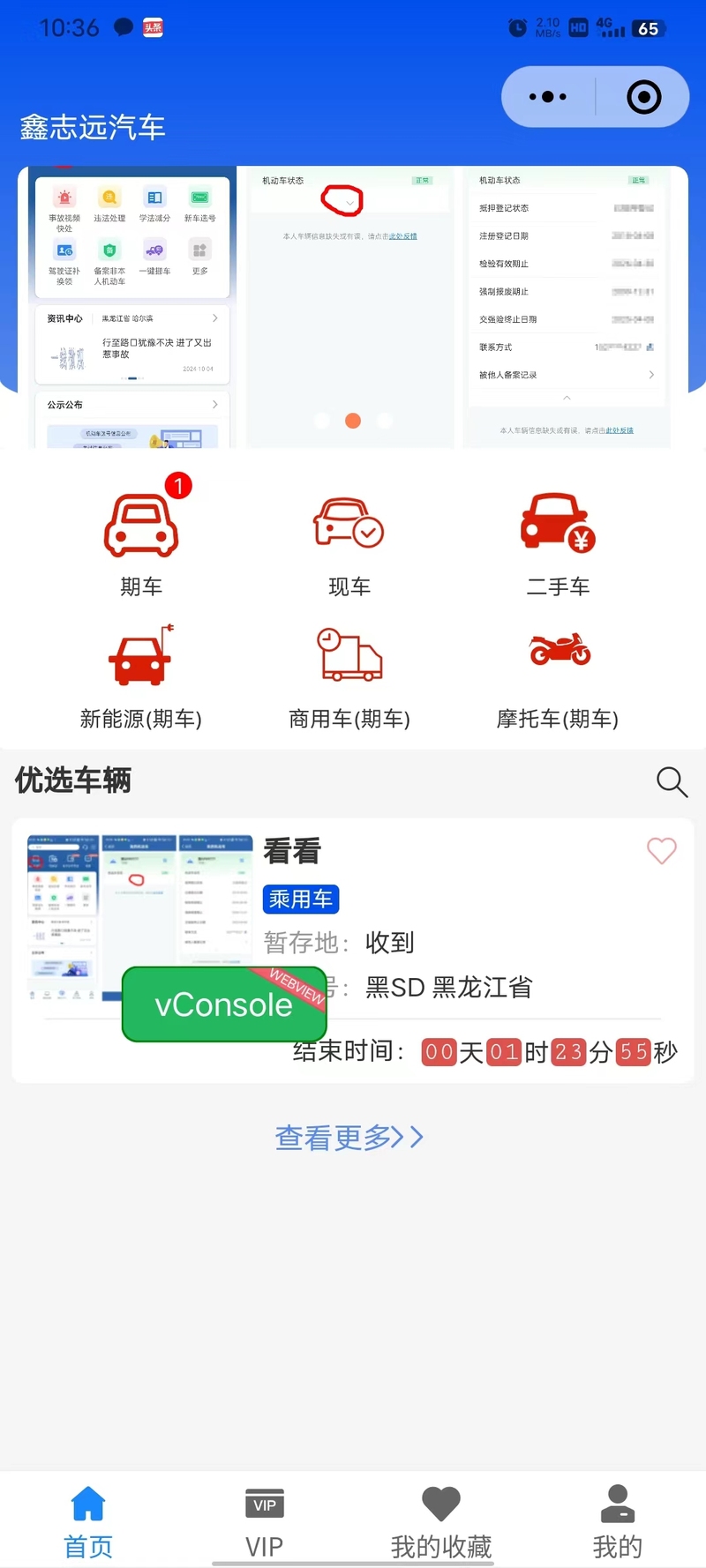Open the mini program more-options menu
The image size is (706, 1568).
tap(548, 97)
